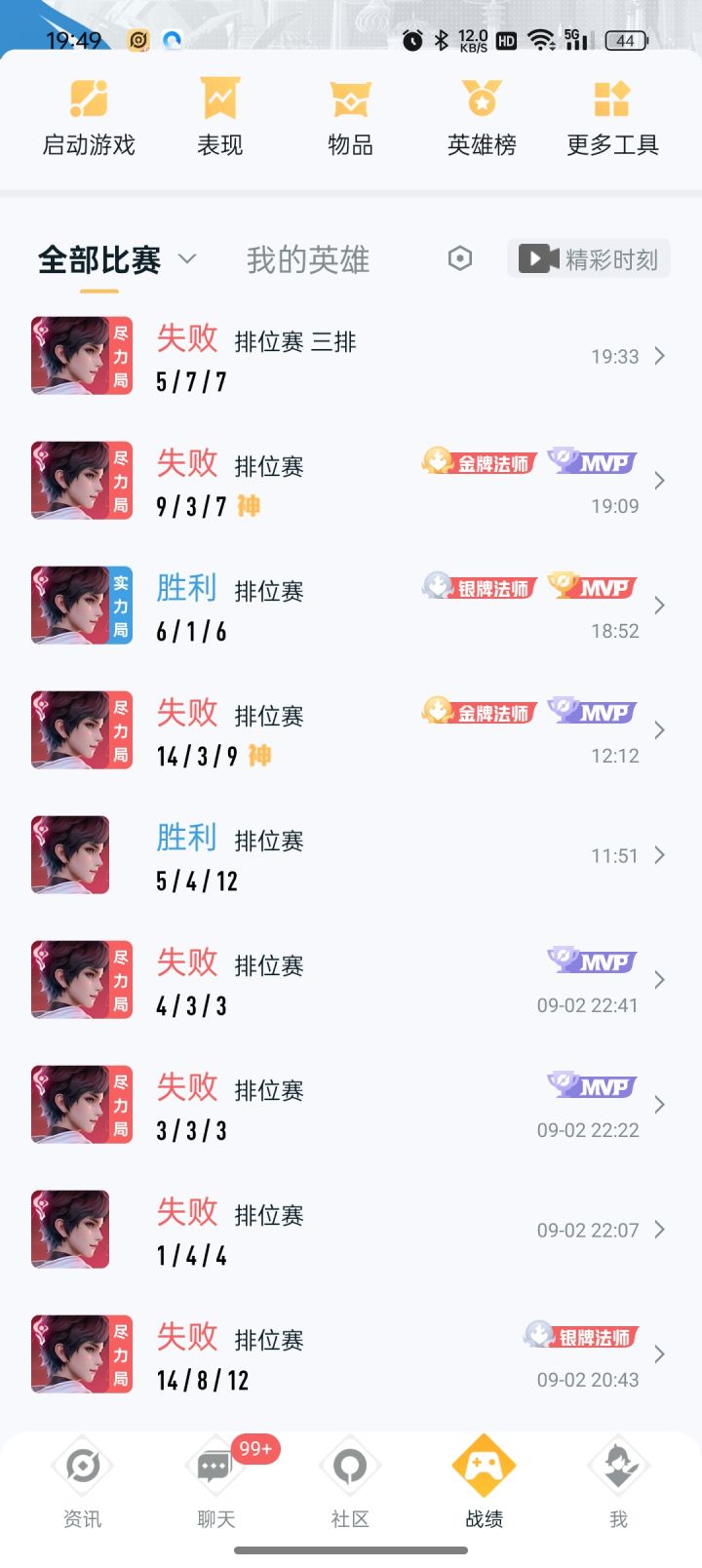
Task: View the 金牌法师 badge on the 9/3/7 match
Action: (x=479, y=462)
